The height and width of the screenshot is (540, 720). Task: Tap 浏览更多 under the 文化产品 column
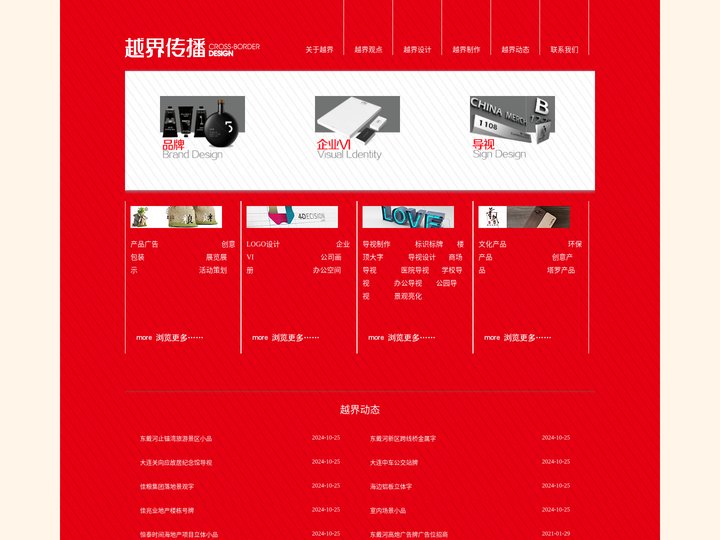point(527,338)
